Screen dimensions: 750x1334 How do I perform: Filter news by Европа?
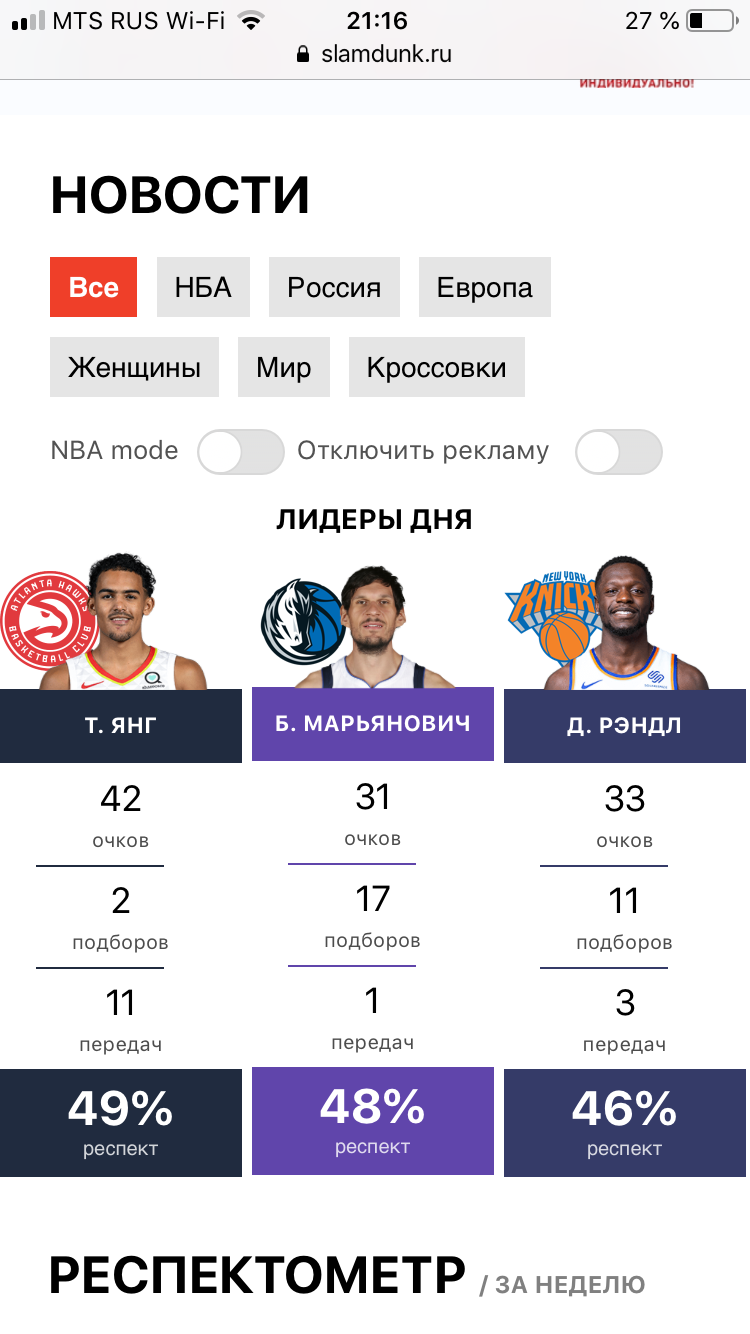[484, 287]
